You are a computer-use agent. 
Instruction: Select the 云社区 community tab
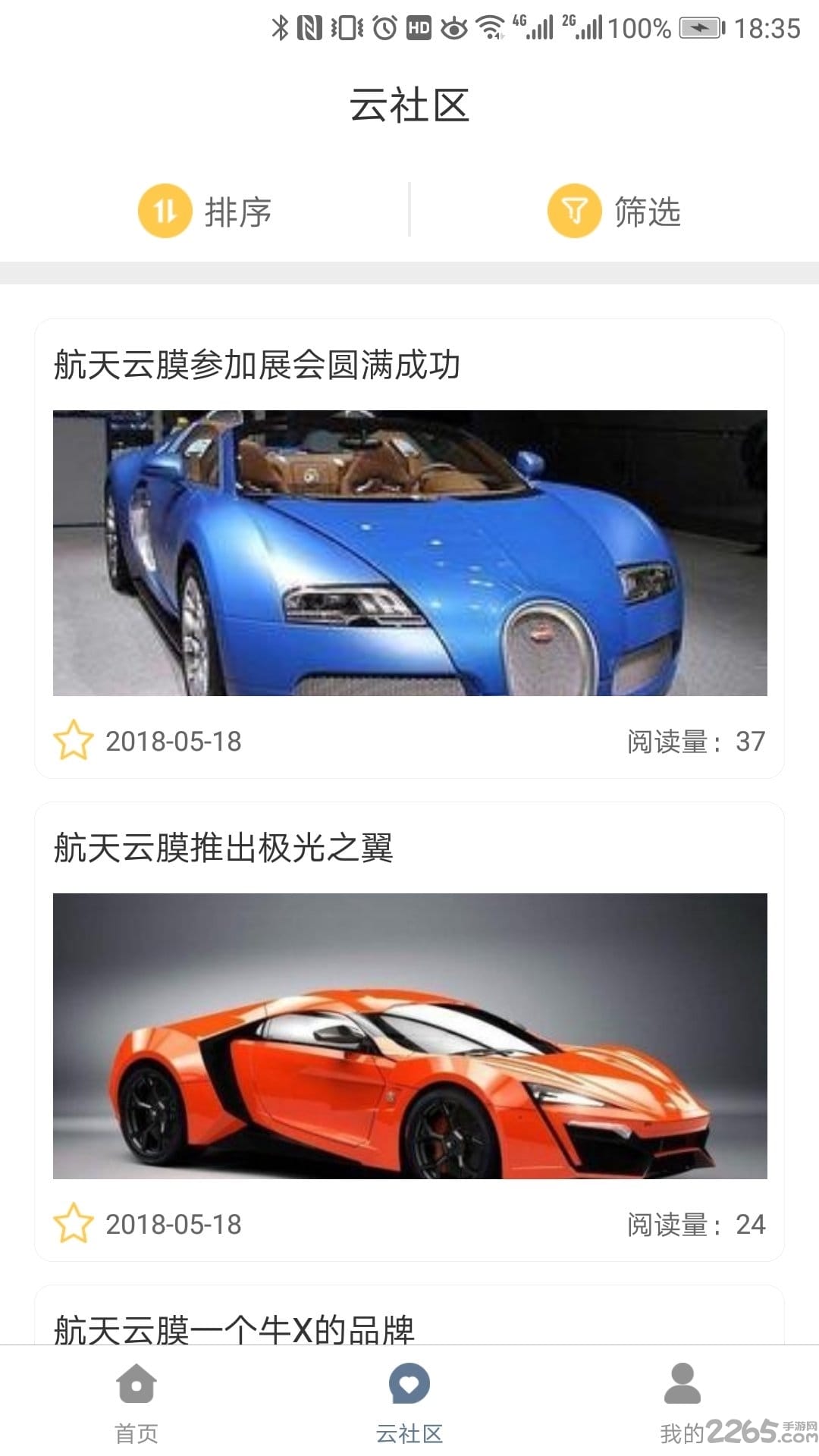pyautogui.click(x=409, y=1403)
